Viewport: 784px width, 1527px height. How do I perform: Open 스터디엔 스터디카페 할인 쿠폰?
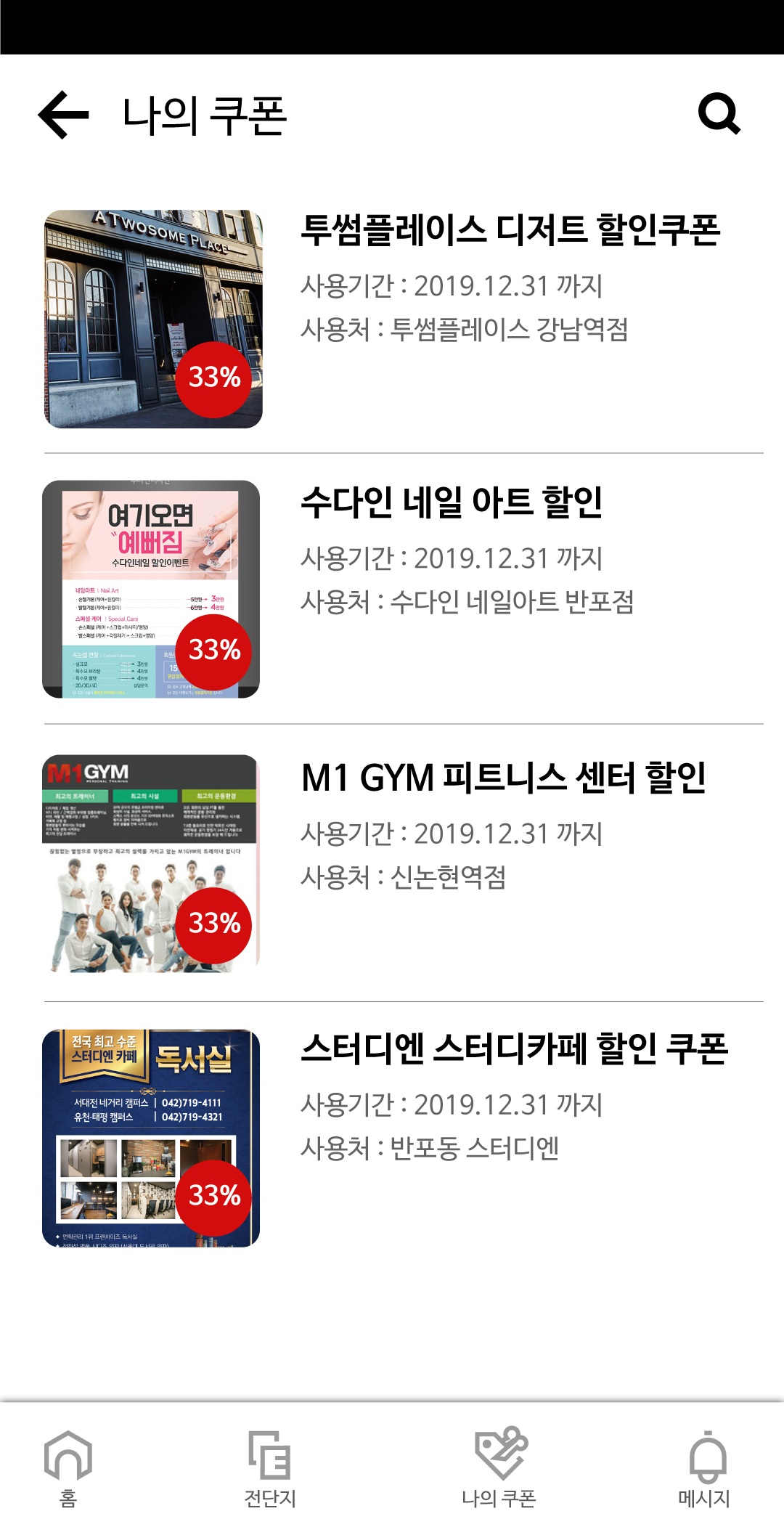[514, 1049]
